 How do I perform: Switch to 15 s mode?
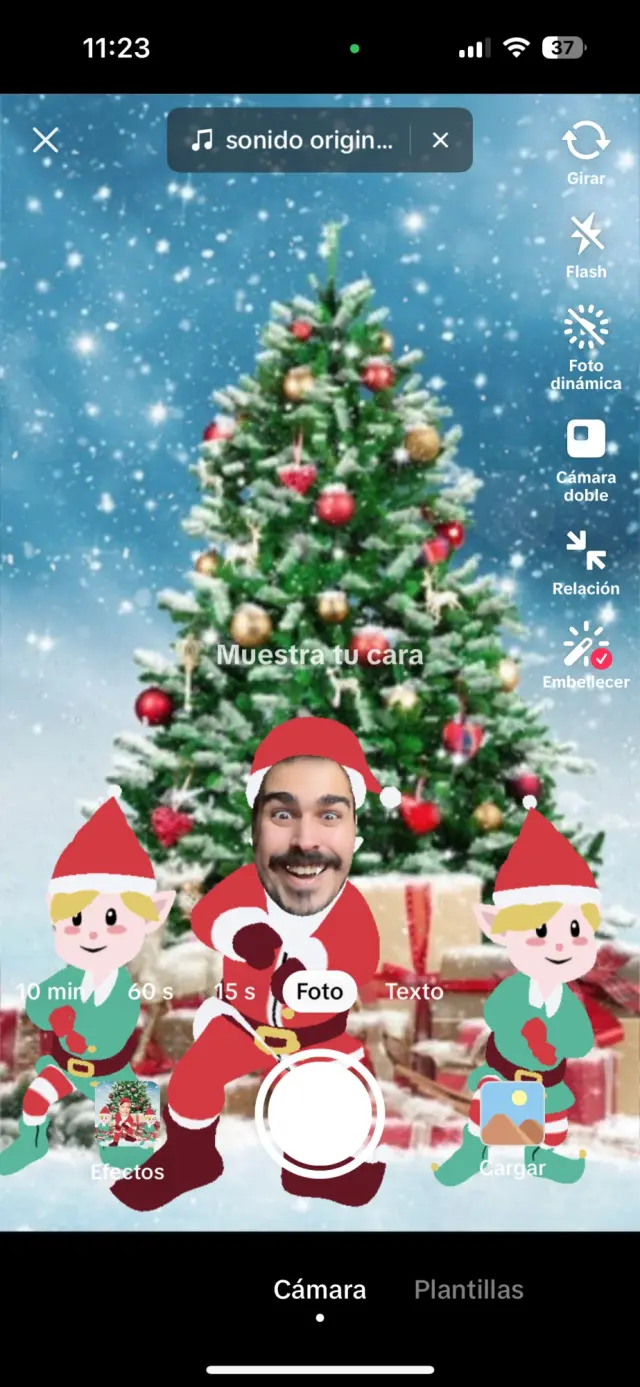pos(235,991)
